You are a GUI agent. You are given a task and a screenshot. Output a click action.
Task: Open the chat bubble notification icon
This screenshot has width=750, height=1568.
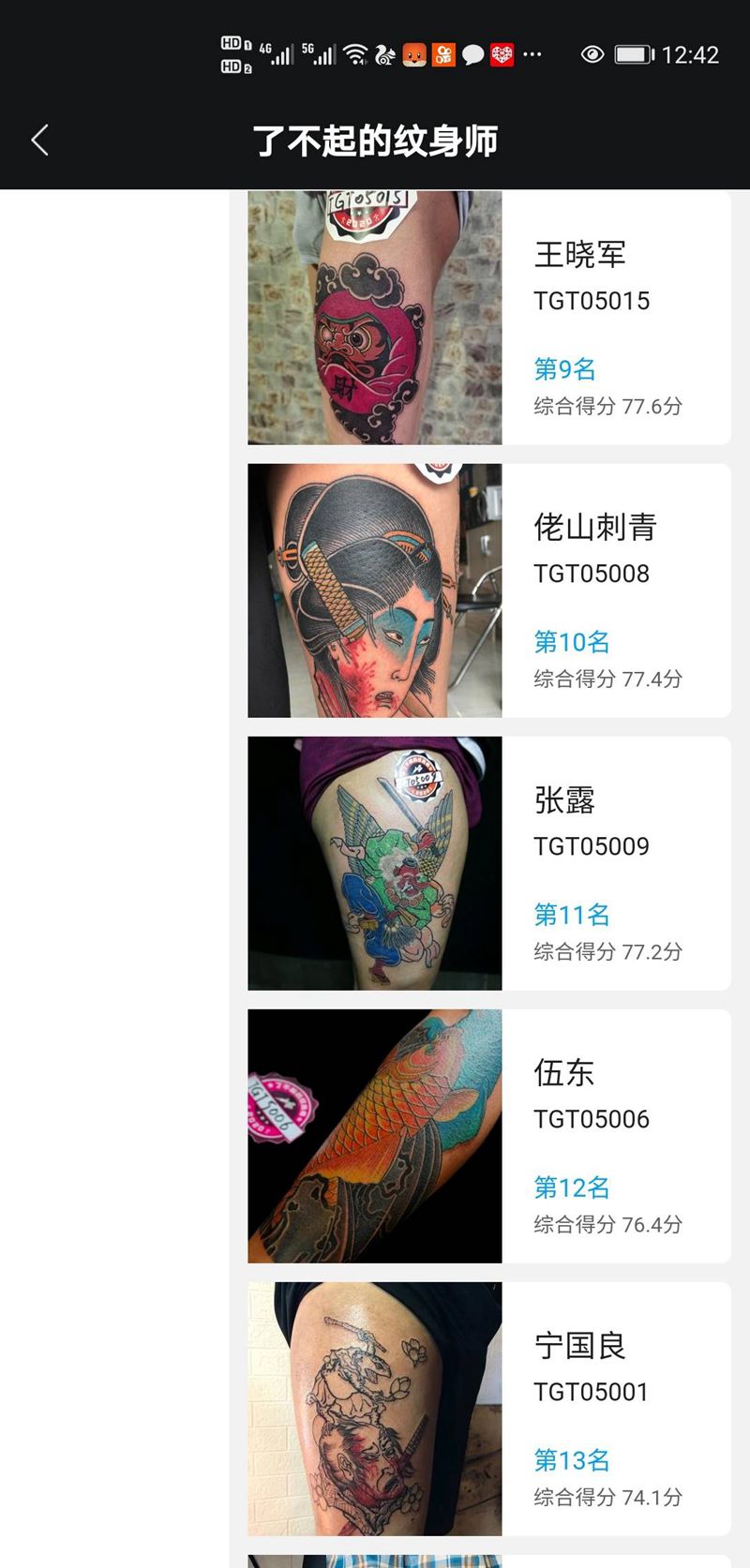473,54
